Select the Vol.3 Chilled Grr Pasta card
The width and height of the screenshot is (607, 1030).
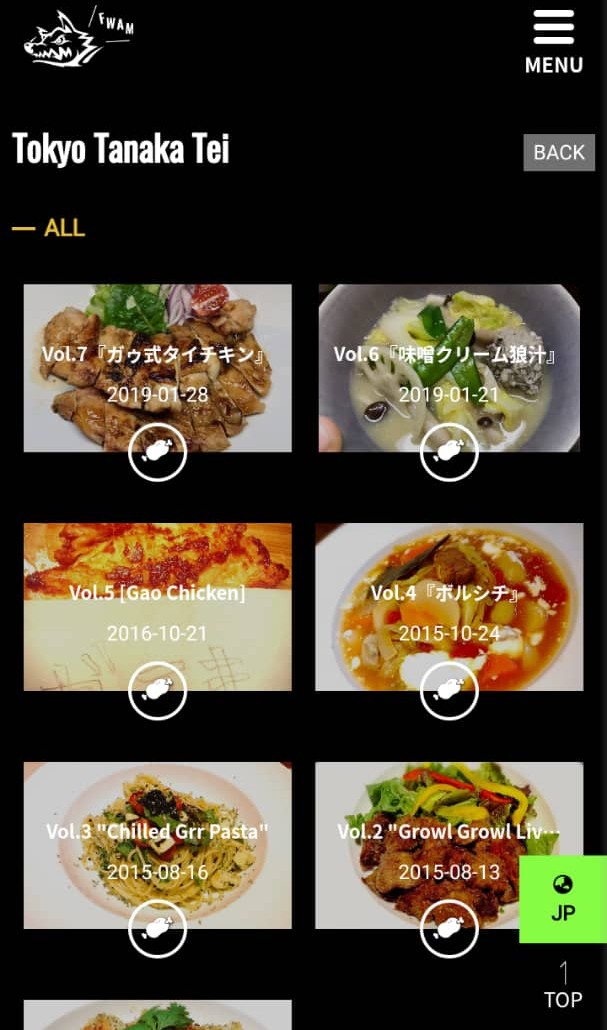coord(158,846)
